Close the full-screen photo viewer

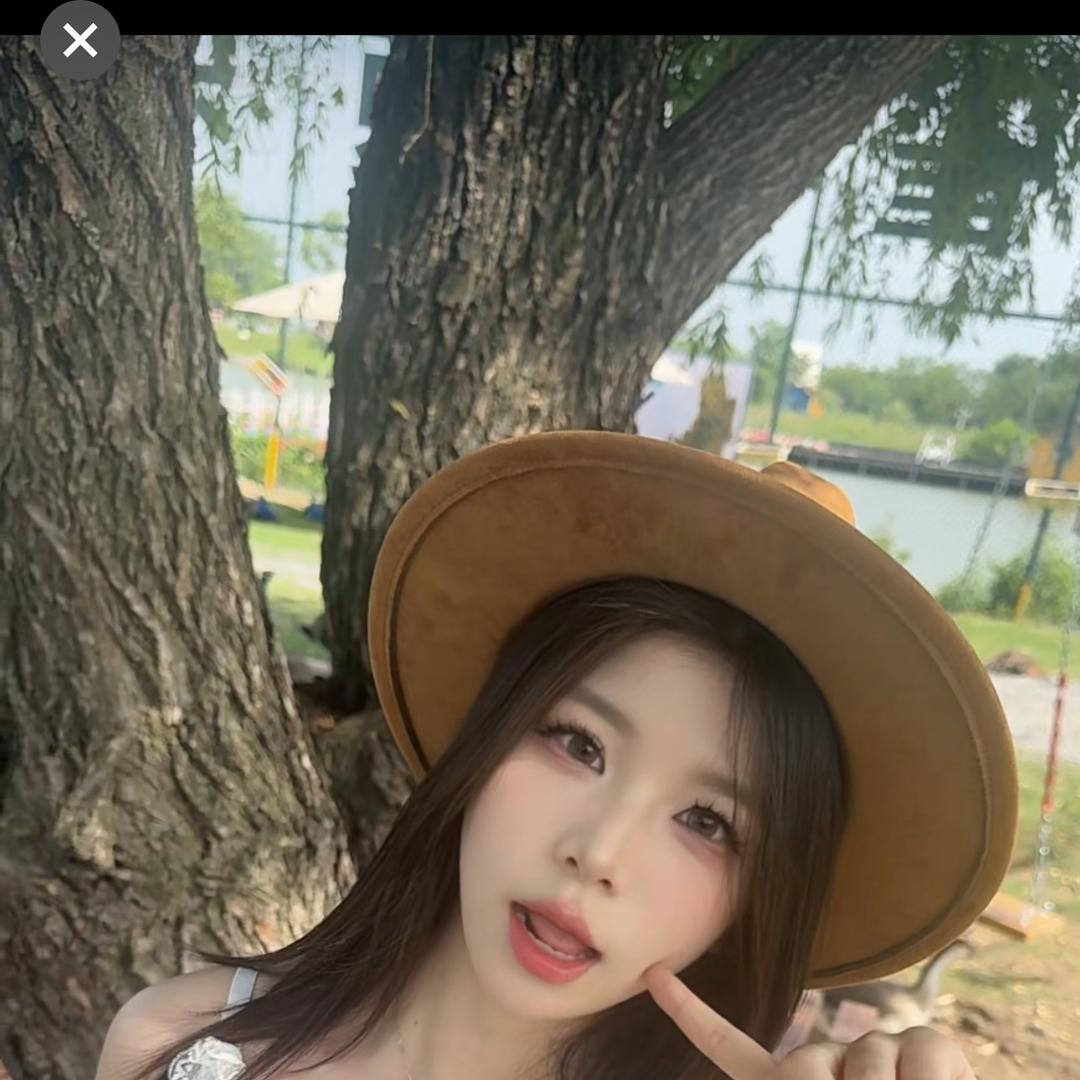pyautogui.click(x=80, y=40)
